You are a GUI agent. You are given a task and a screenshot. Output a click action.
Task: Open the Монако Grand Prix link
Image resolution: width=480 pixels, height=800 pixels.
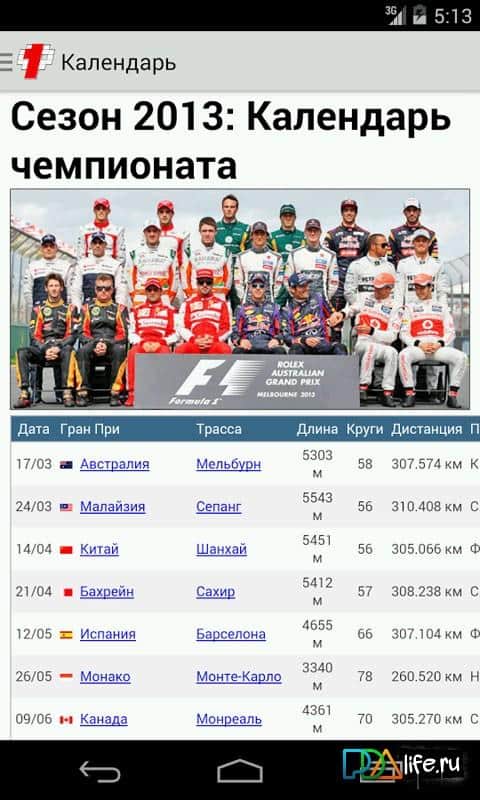click(105, 677)
